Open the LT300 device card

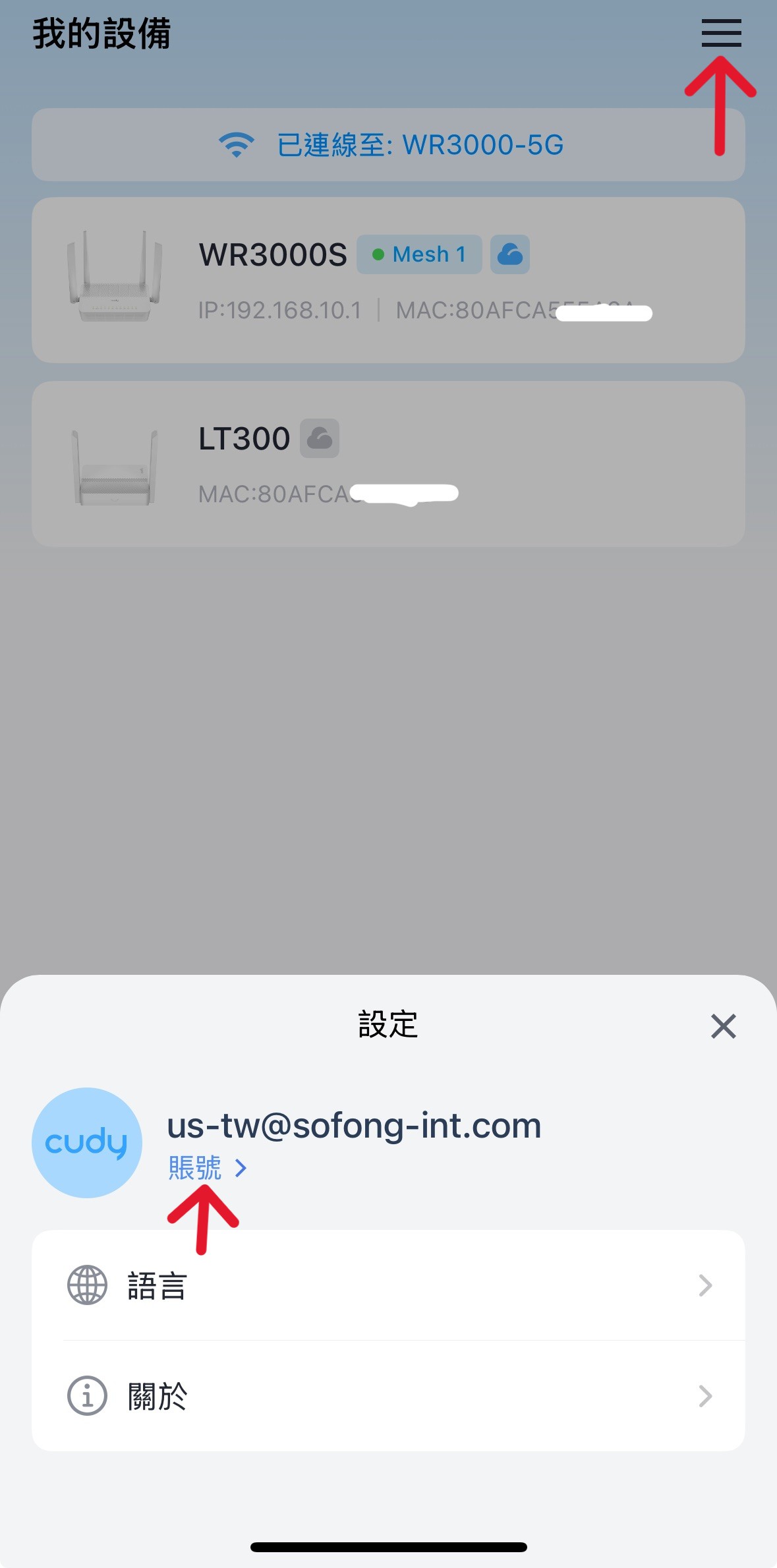pos(388,464)
